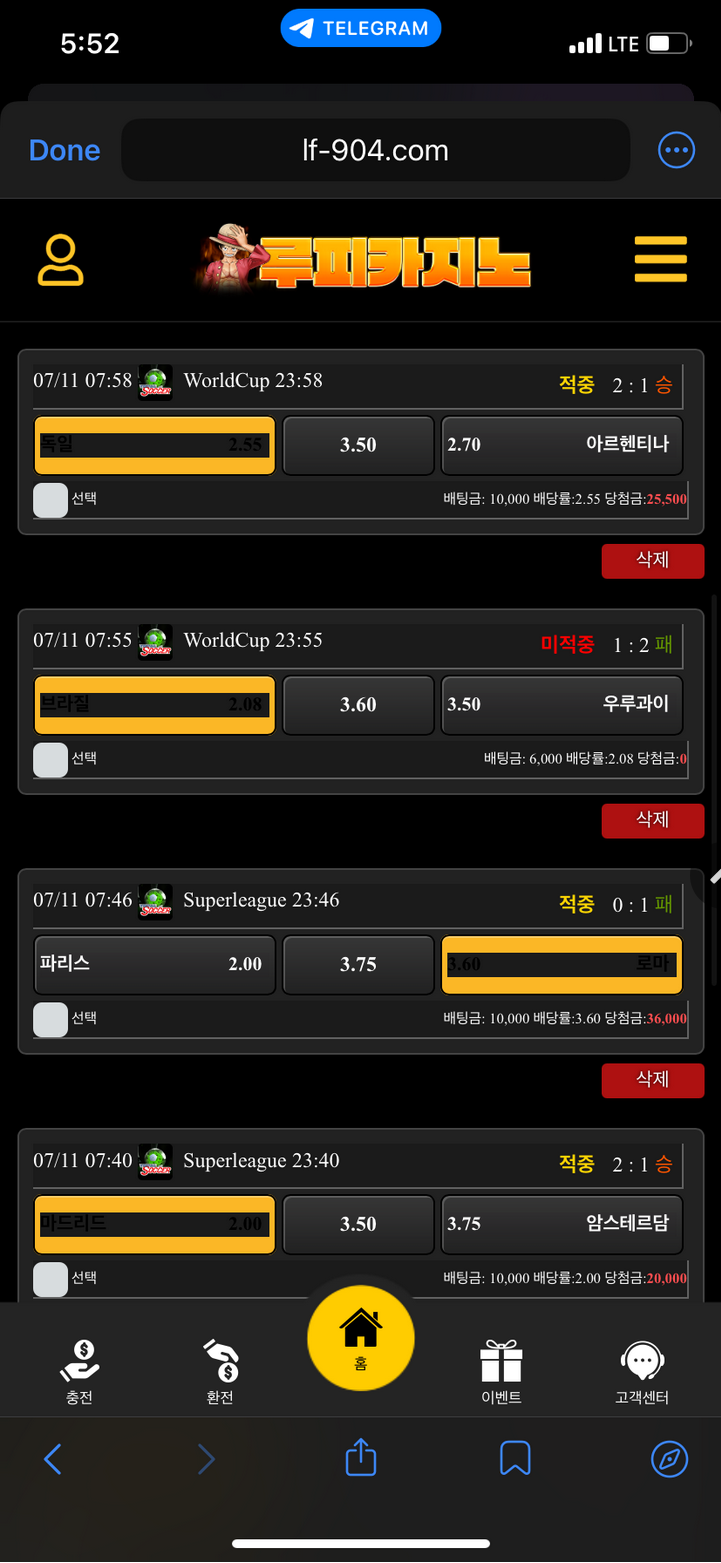Go back in the browser toolbar
The image size is (721, 1563).
53,1459
